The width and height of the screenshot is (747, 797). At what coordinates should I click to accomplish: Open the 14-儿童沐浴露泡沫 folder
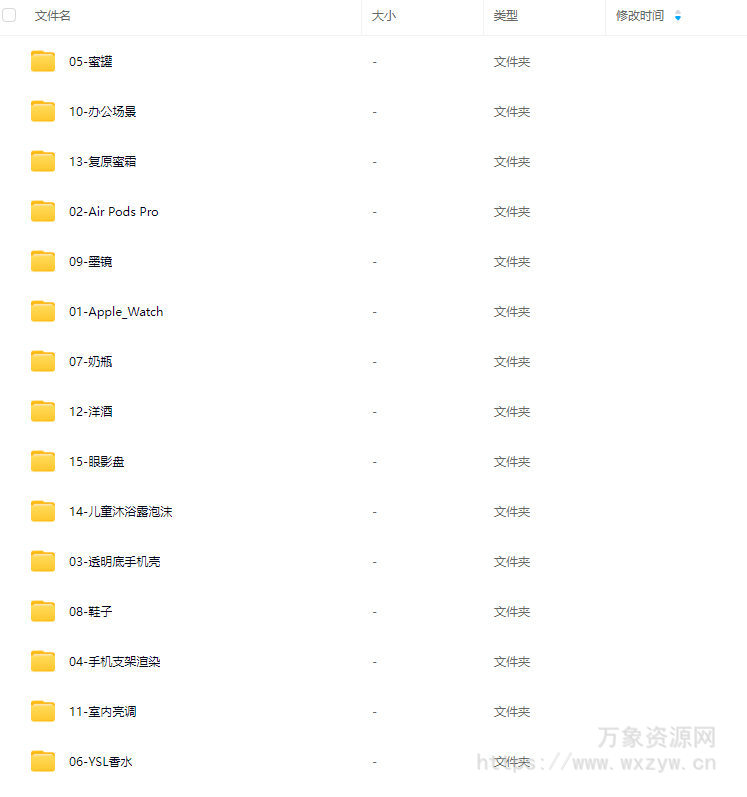[x=120, y=512]
